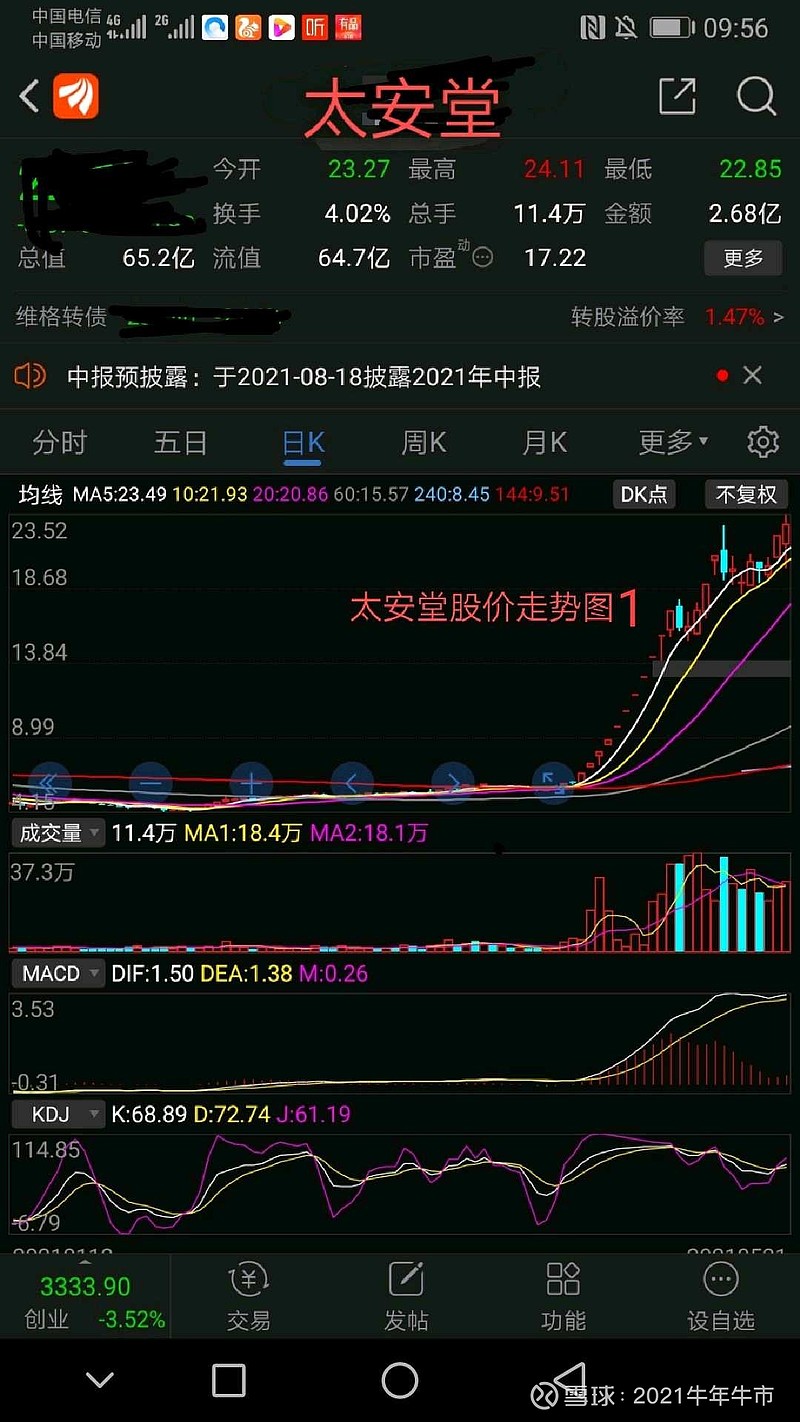The image size is (800, 1422).
Task: Open chart settings via the gear icon
Action: (x=763, y=441)
